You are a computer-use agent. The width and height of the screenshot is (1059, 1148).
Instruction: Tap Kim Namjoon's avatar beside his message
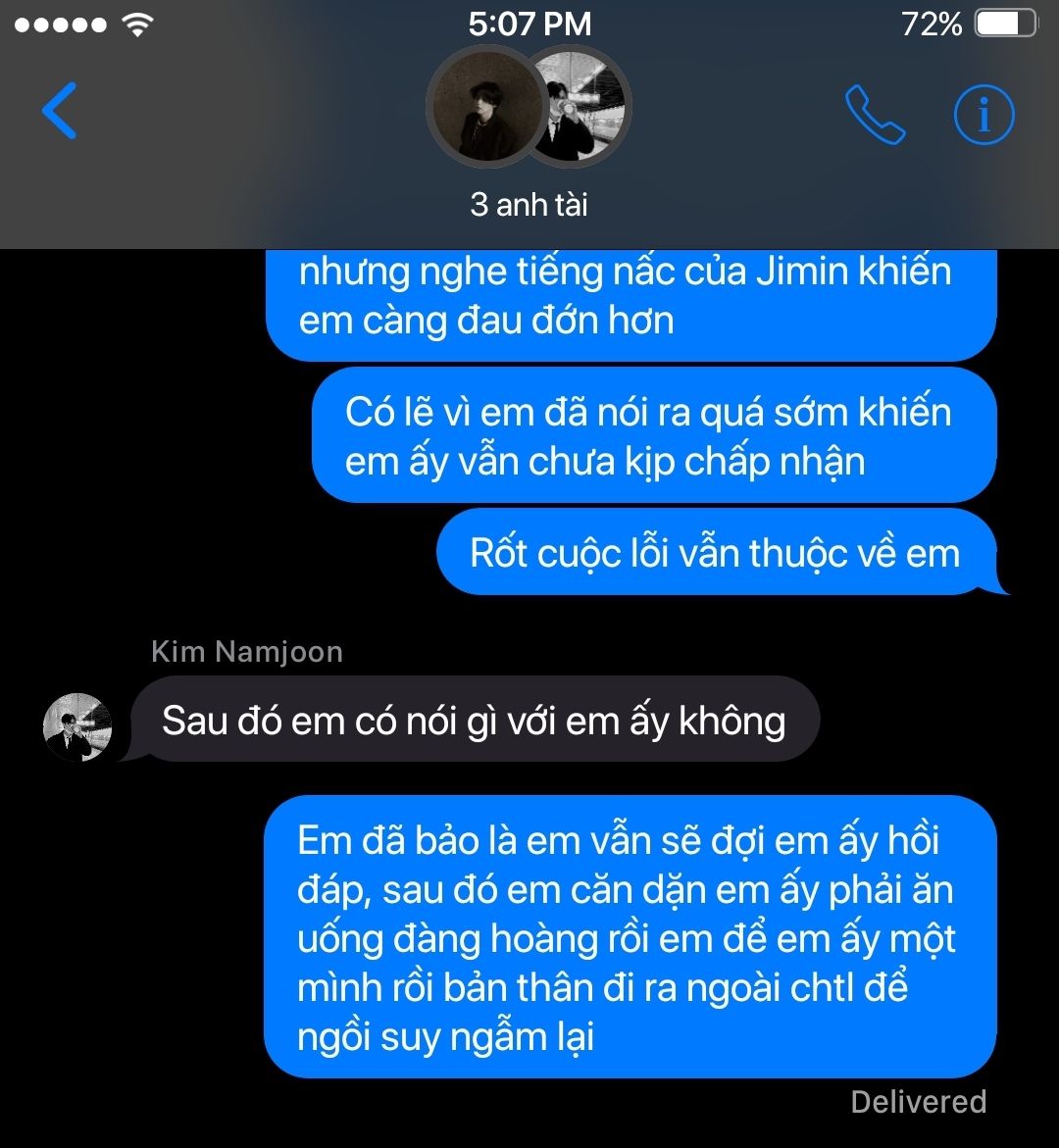point(77,727)
